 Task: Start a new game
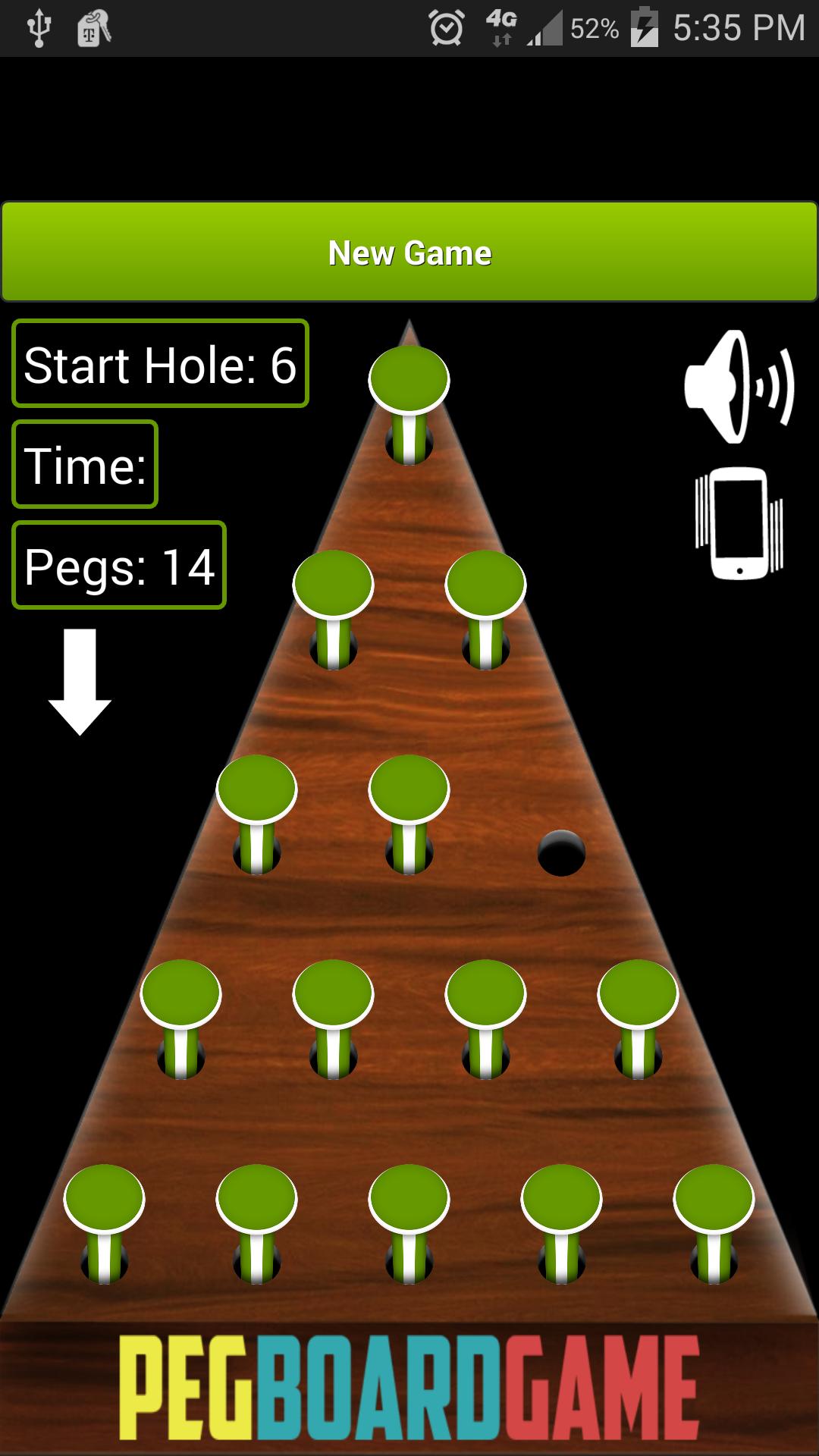point(409,253)
